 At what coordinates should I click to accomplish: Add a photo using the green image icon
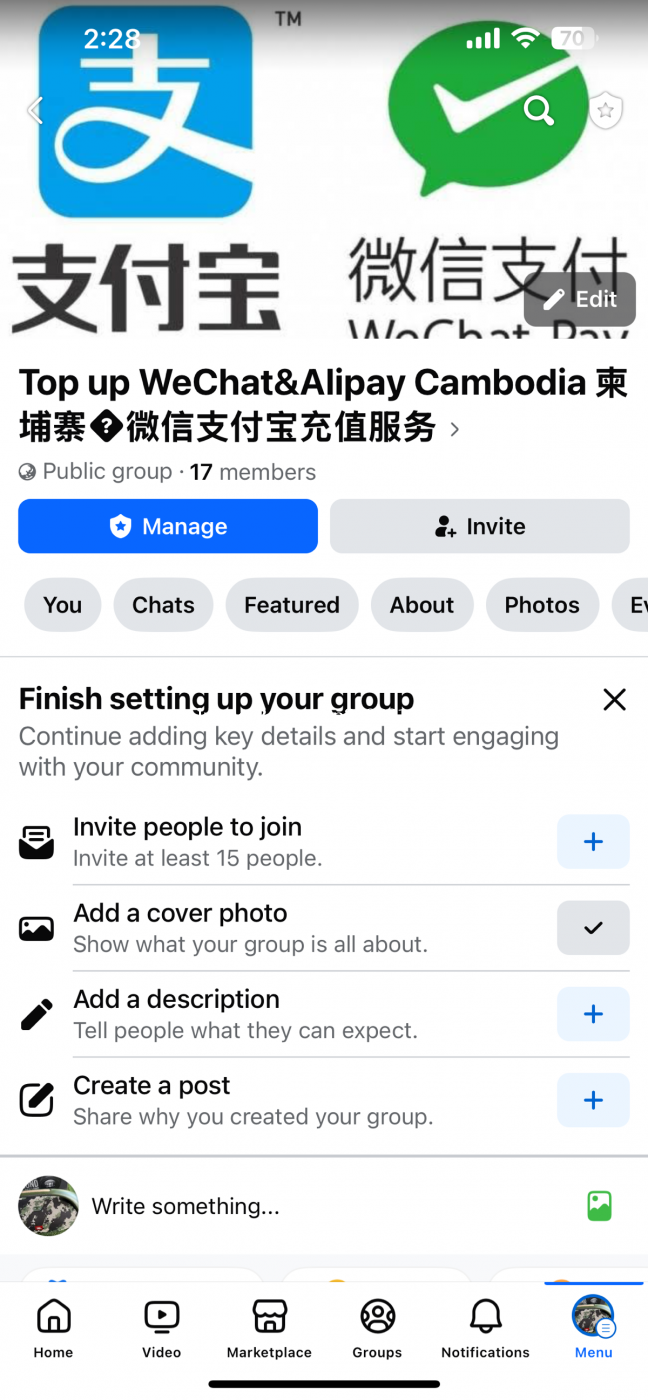point(599,1206)
